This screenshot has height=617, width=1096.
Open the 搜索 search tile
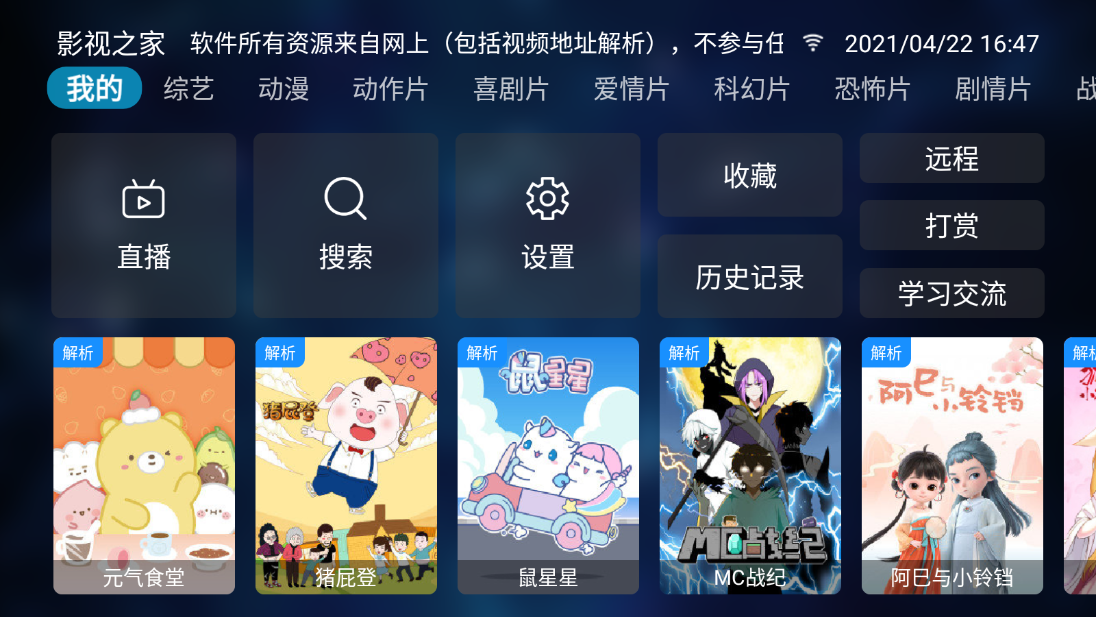tap(346, 226)
